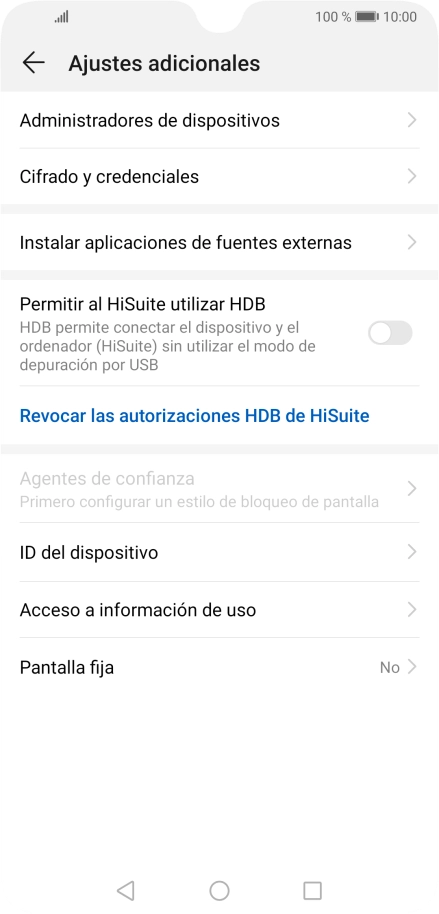Image resolution: width=439 pixels, height=914 pixels.
Task: Open recent apps from navigation bar
Action: pos(312,890)
